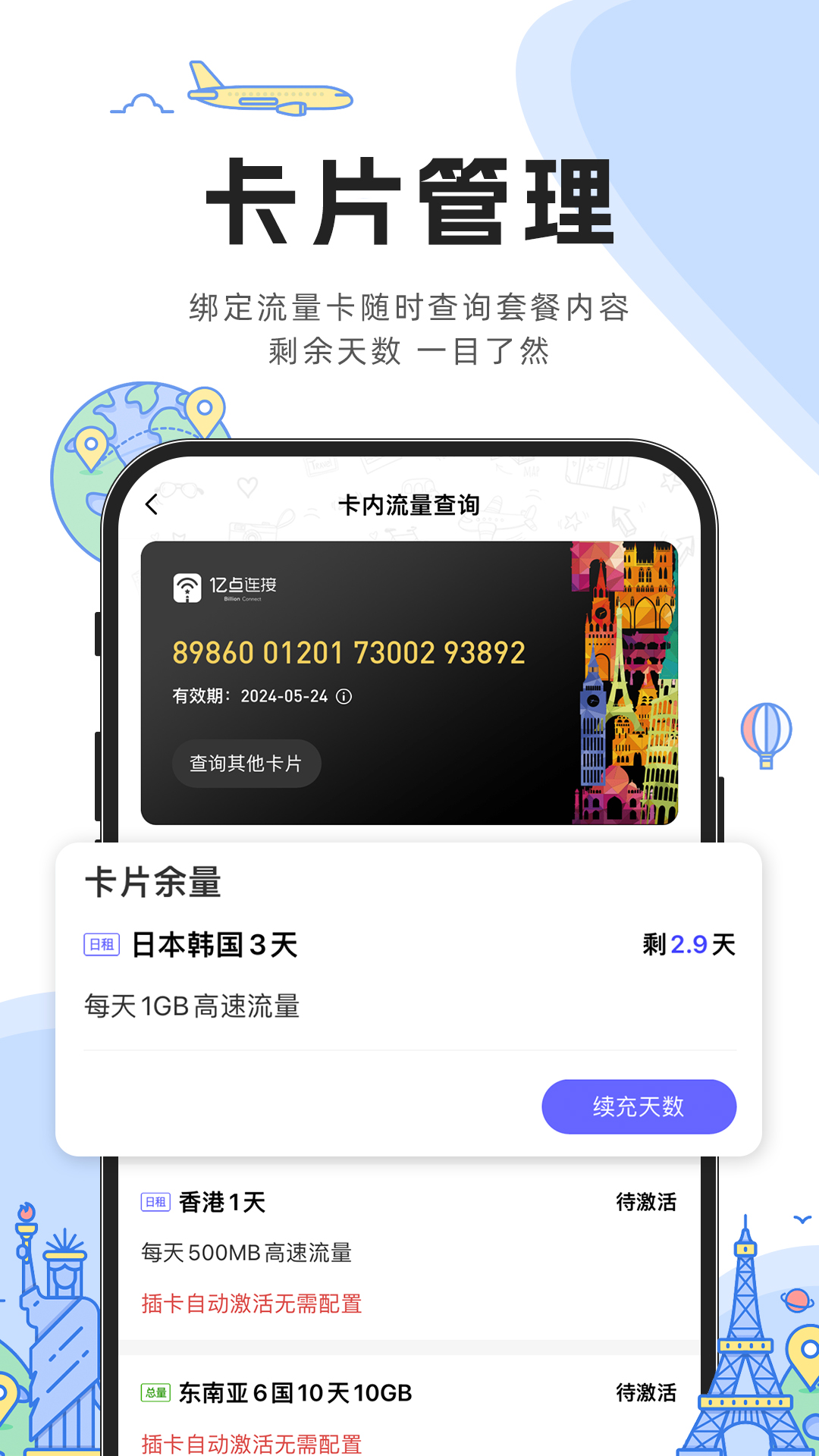Toggle activation status 待激活 for 香港1天
This screenshot has width=819, height=1456.
click(647, 1200)
